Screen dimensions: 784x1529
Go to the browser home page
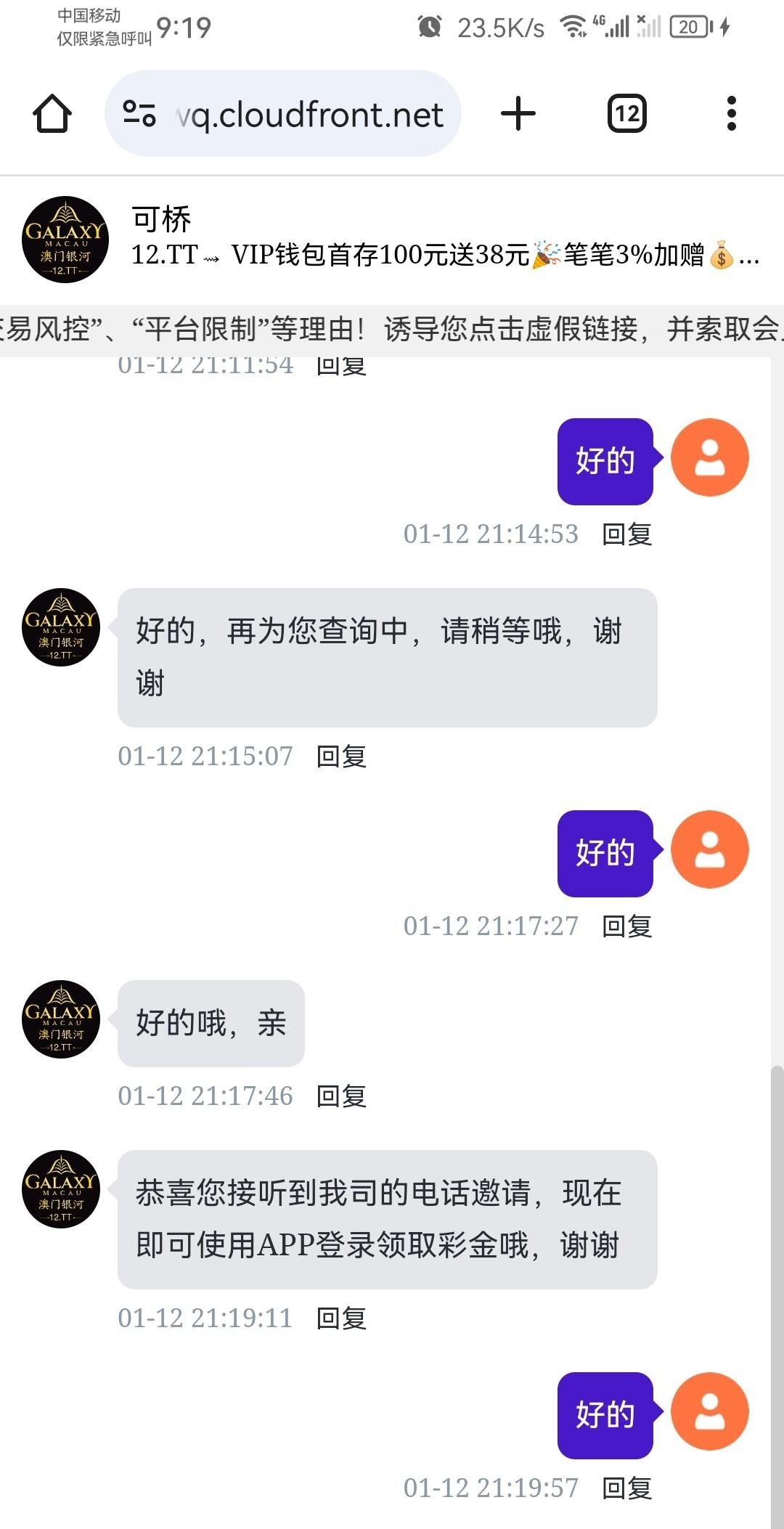tap(52, 114)
